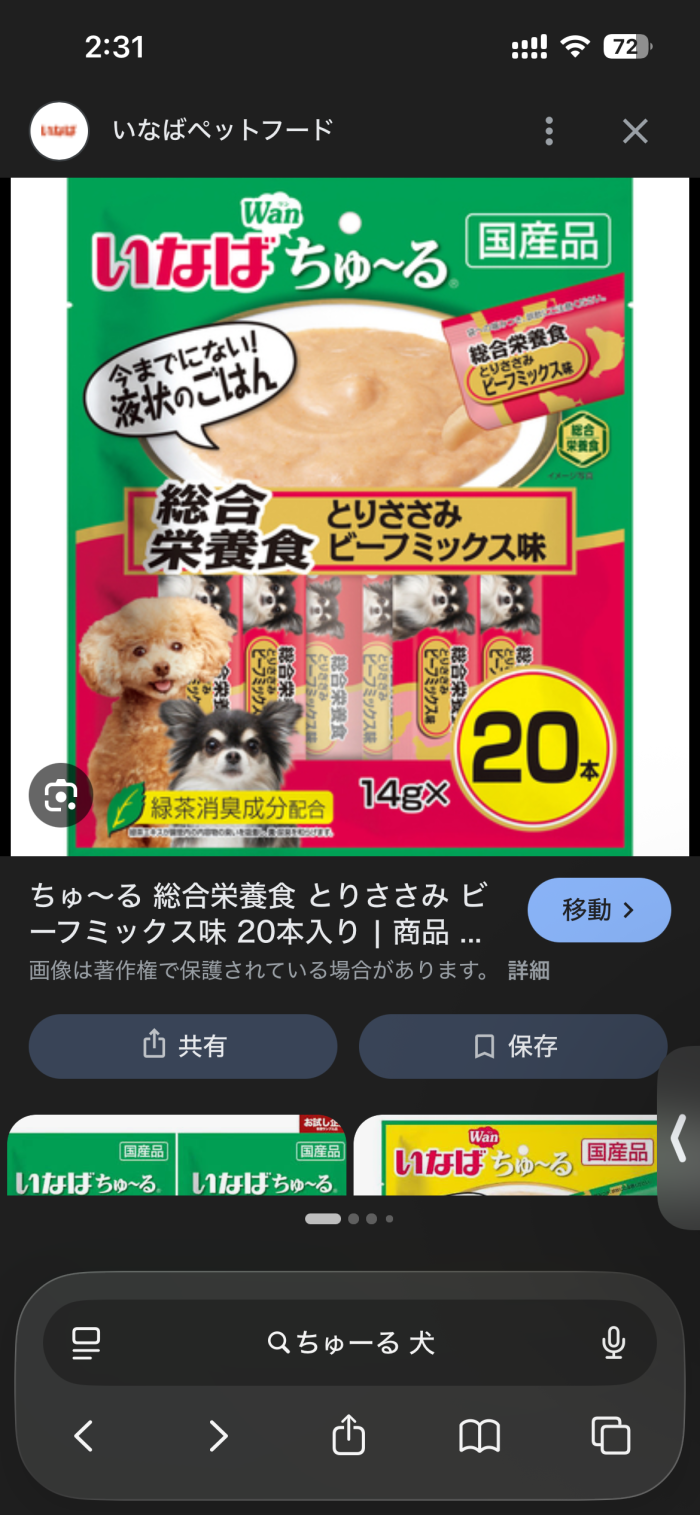This screenshot has width=700, height=1515.
Task: Open the yellow いなばちゅ〜る related image
Action: coord(505,1156)
